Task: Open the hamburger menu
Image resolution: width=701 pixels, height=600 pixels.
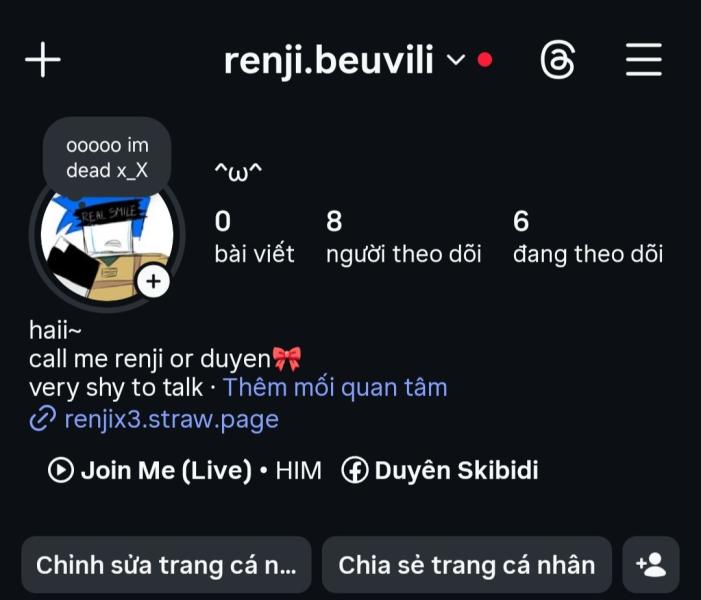Action: [644, 61]
